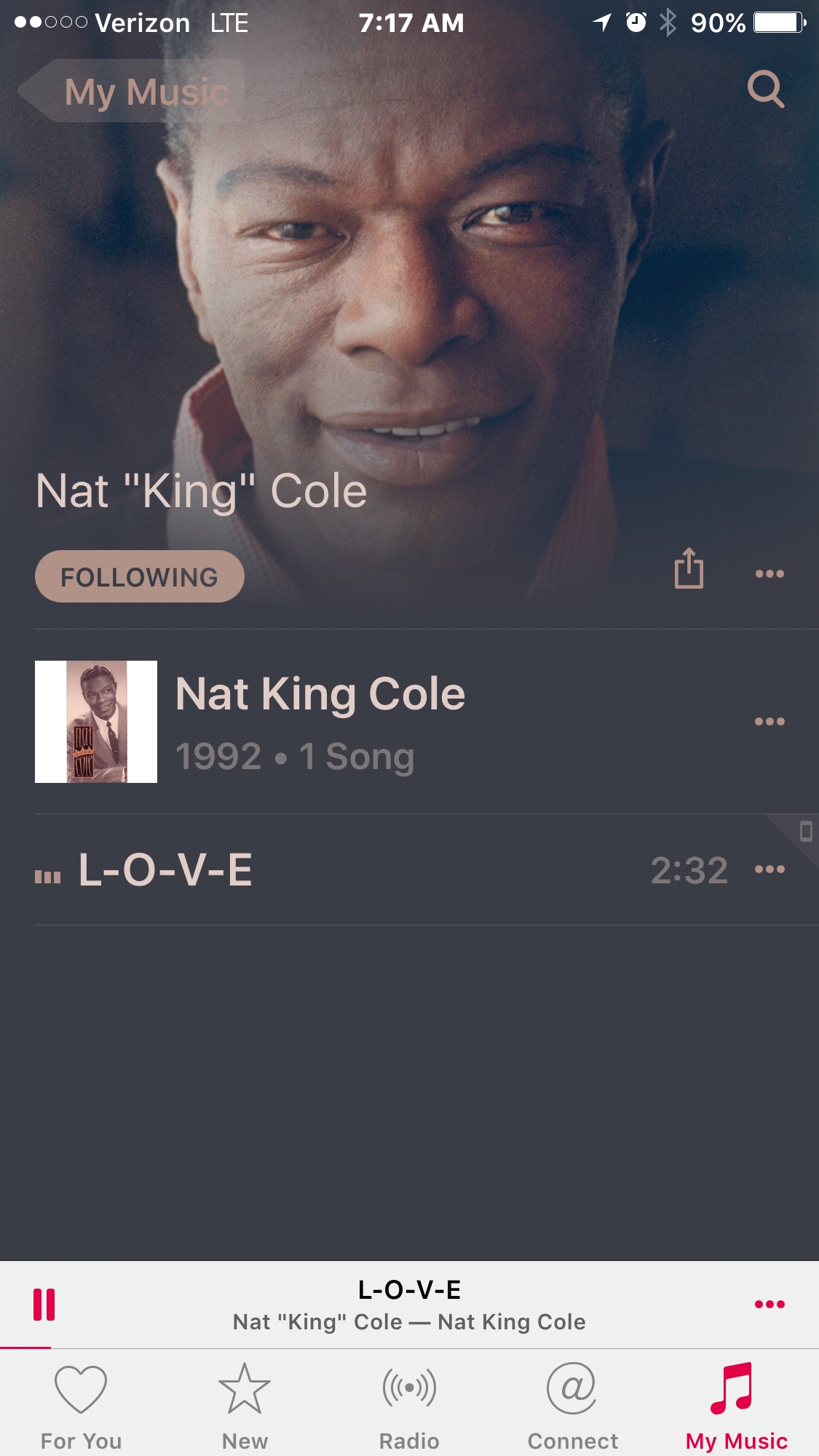819x1456 pixels.
Task: Go back to My Music
Action: click(131, 92)
